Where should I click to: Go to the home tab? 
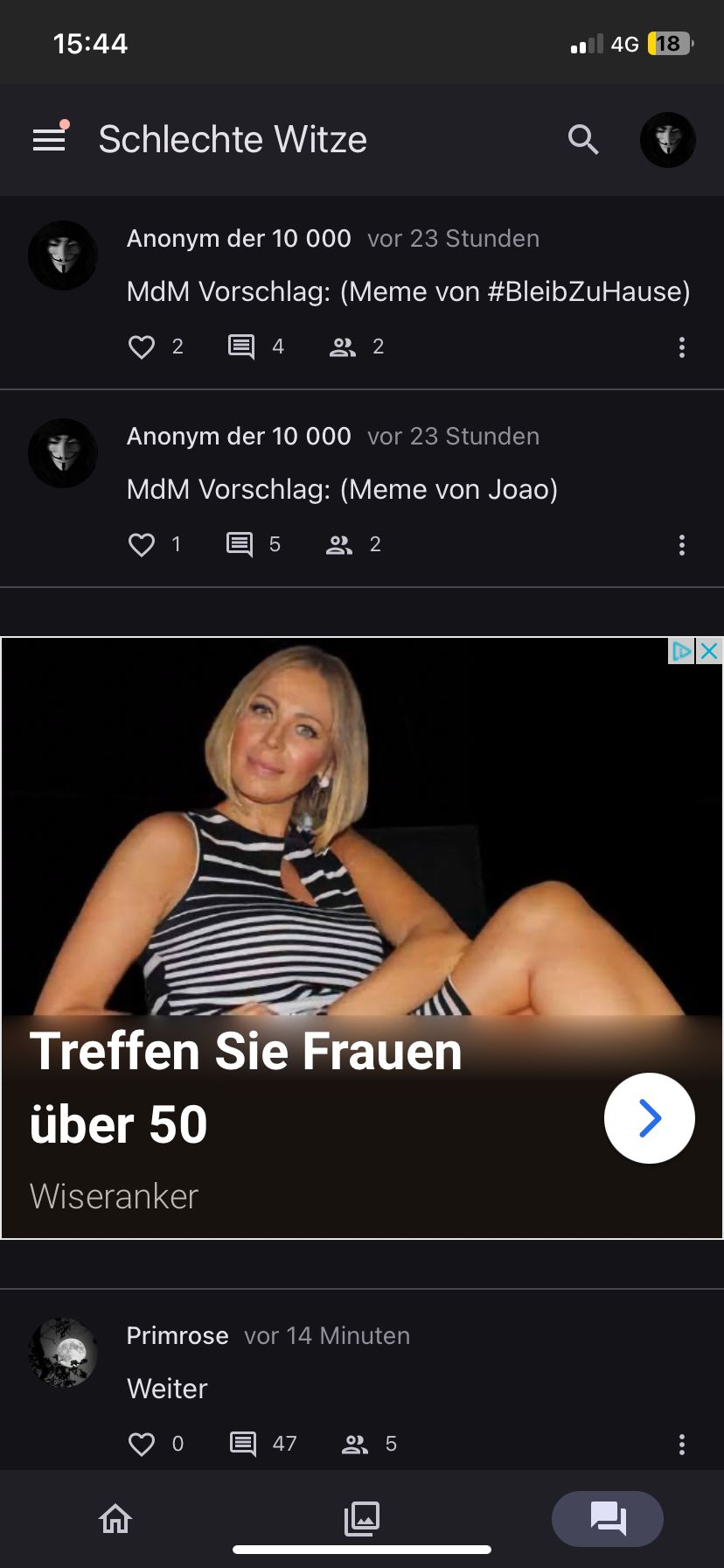115,1519
